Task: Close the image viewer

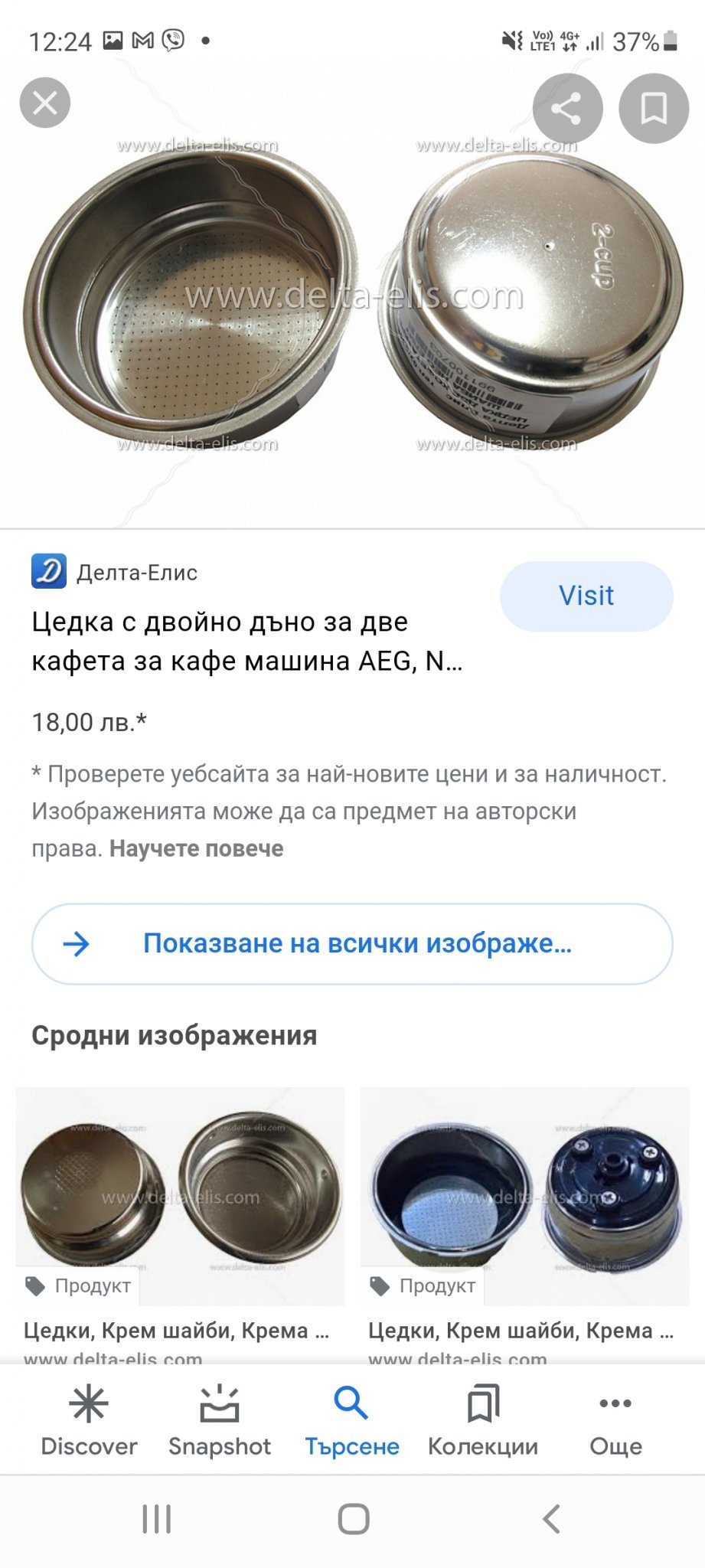Action: click(45, 103)
